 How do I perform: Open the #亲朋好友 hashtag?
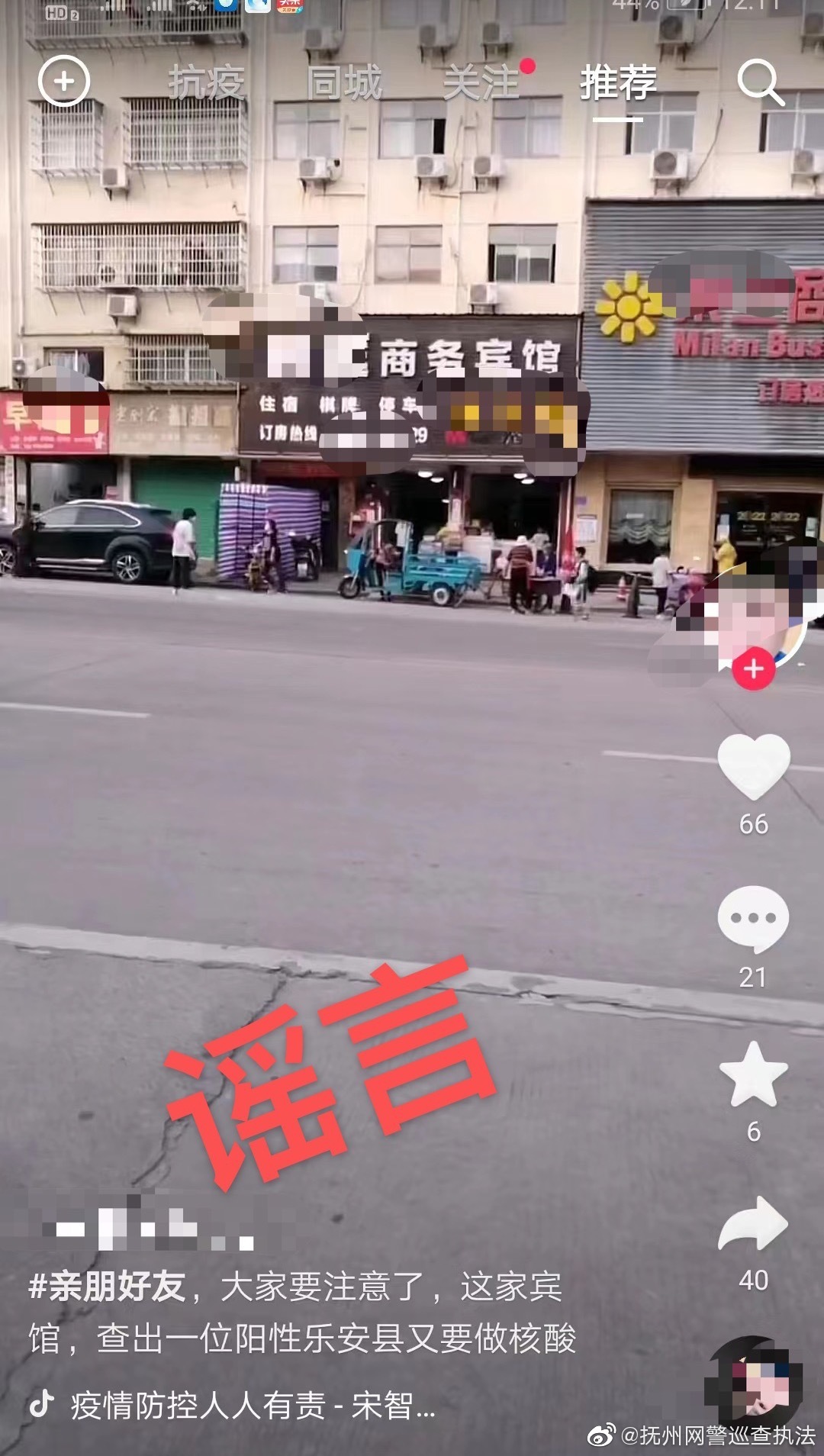point(107,1288)
